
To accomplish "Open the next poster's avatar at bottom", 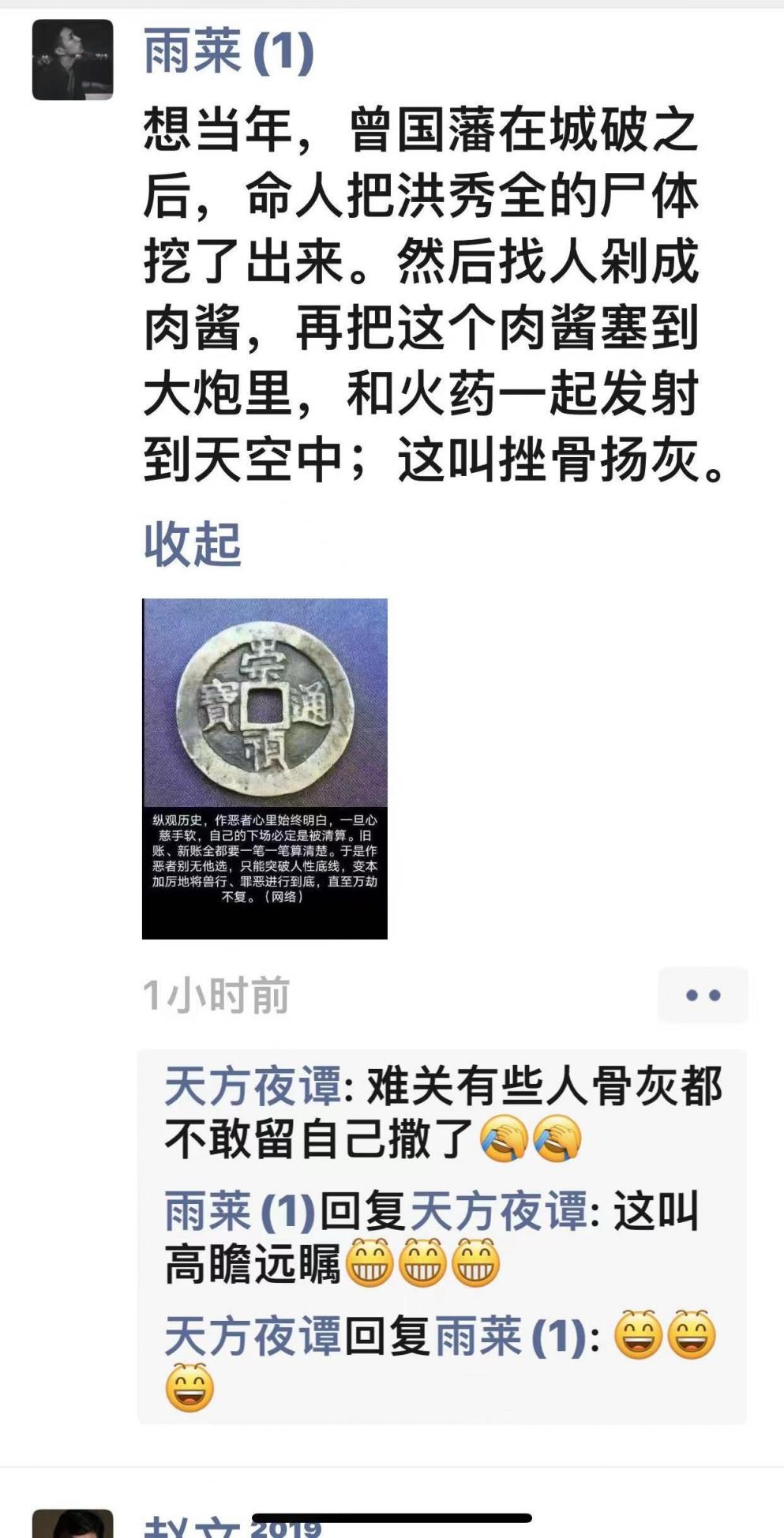I will tap(72, 1525).
